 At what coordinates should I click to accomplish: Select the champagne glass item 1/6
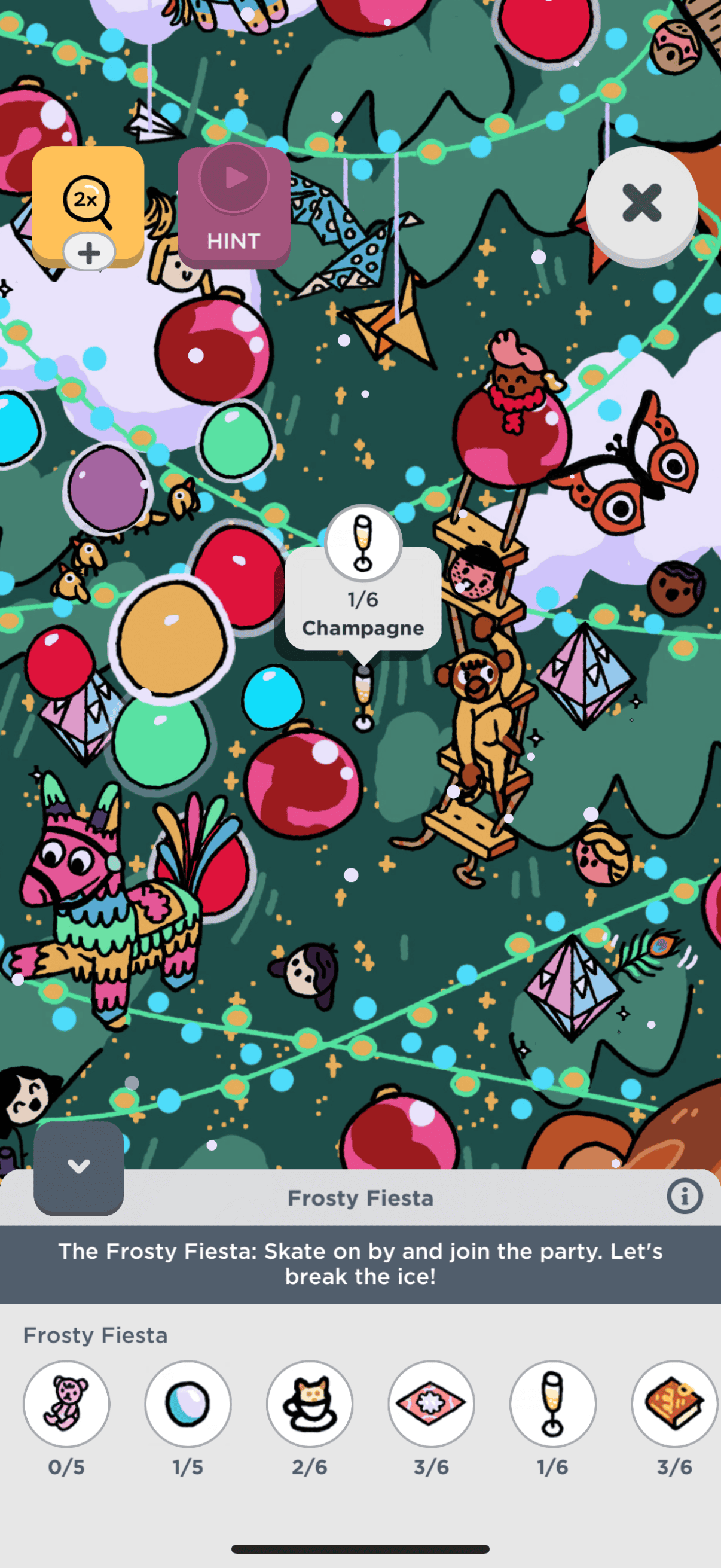tap(552, 1403)
